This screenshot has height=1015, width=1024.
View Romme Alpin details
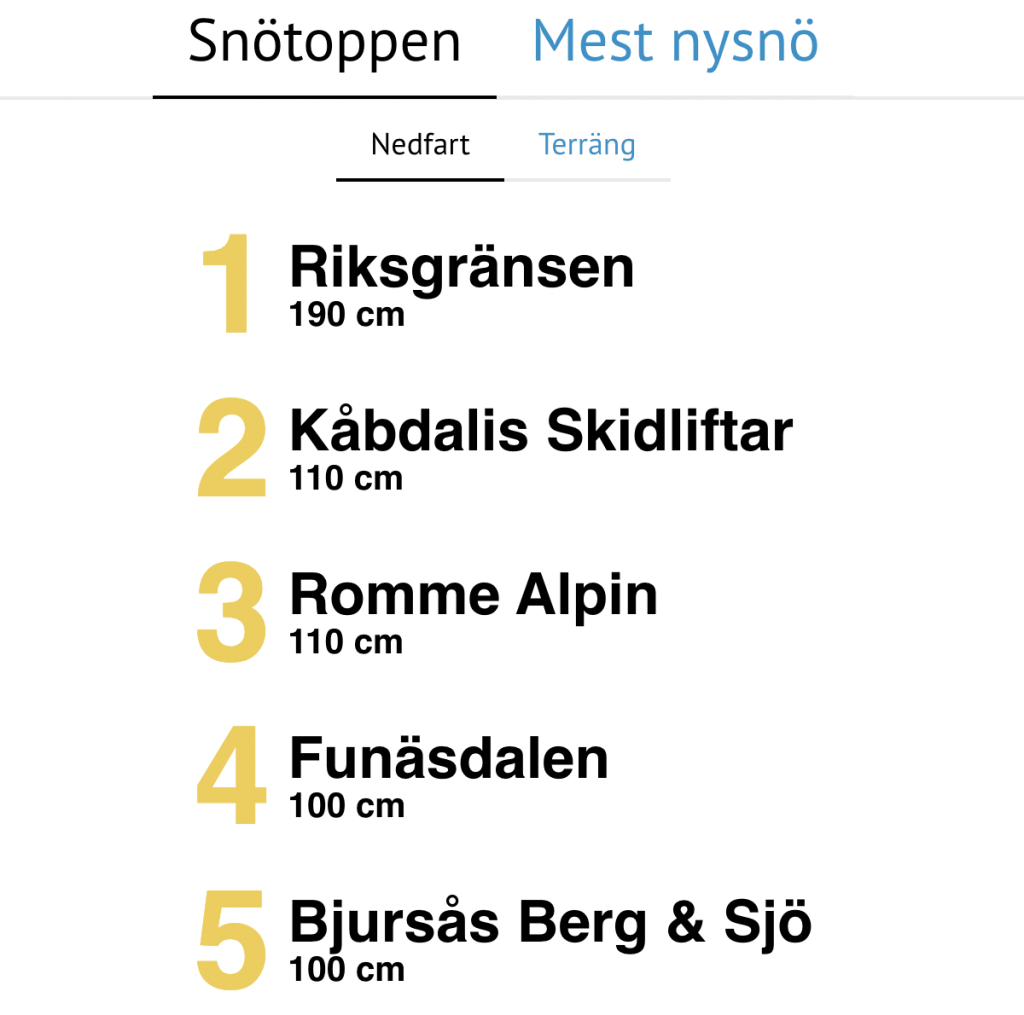coord(473,596)
